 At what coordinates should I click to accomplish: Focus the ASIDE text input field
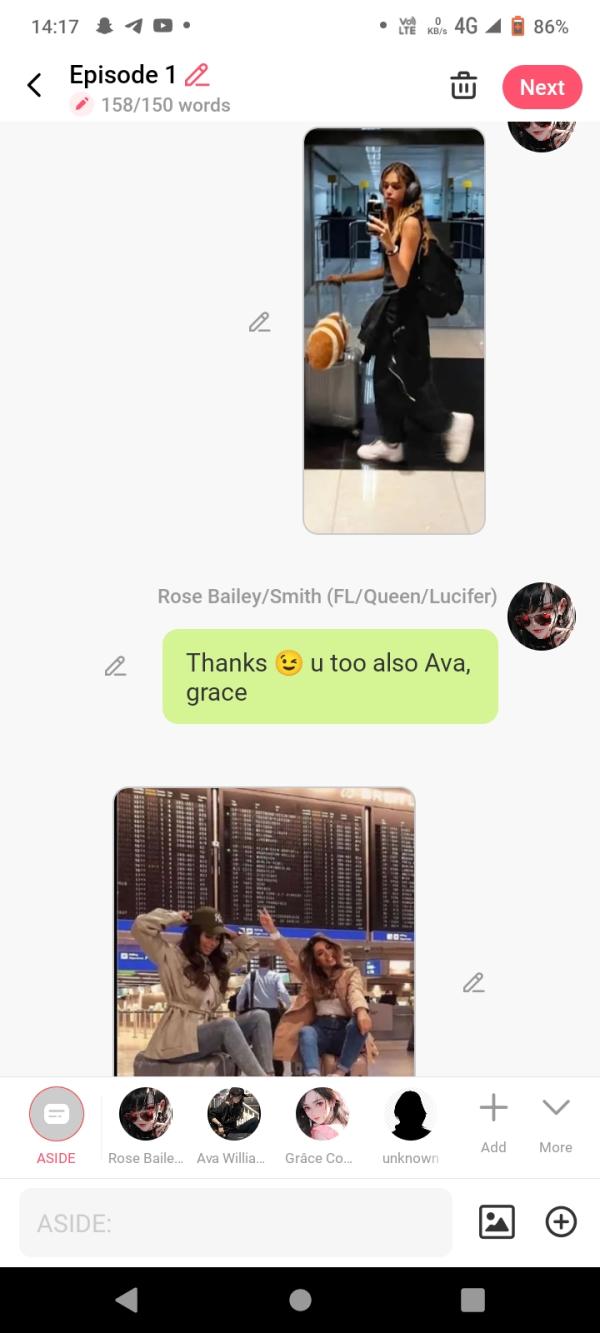coord(235,1222)
